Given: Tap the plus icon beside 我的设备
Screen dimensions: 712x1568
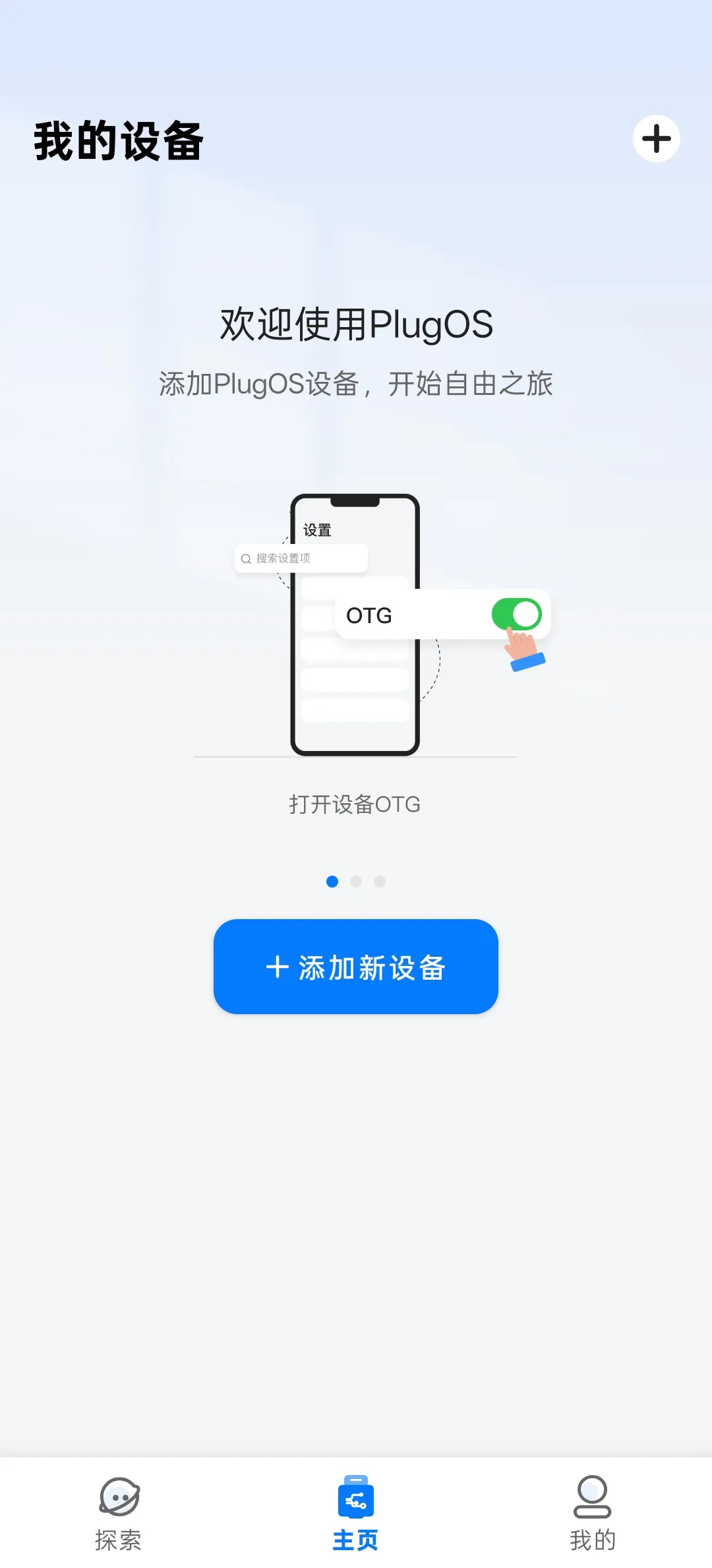Looking at the screenshot, I should (x=656, y=138).
